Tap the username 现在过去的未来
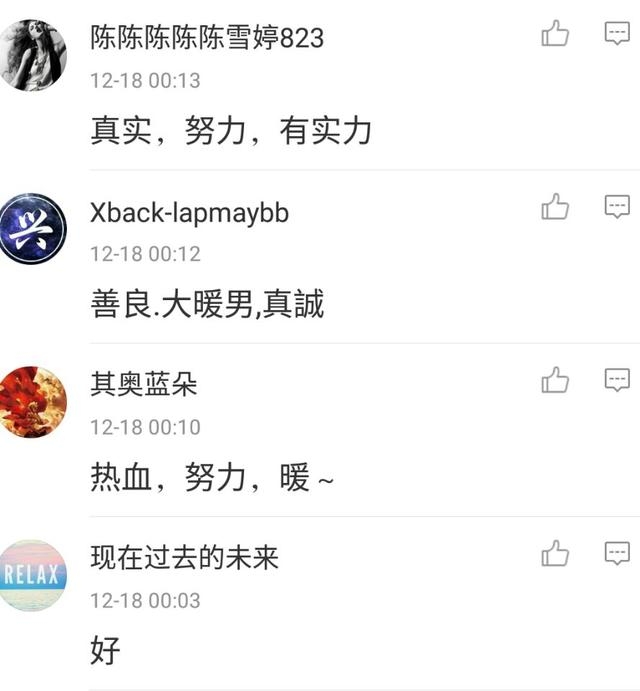This screenshot has height=691, width=640. [184, 558]
